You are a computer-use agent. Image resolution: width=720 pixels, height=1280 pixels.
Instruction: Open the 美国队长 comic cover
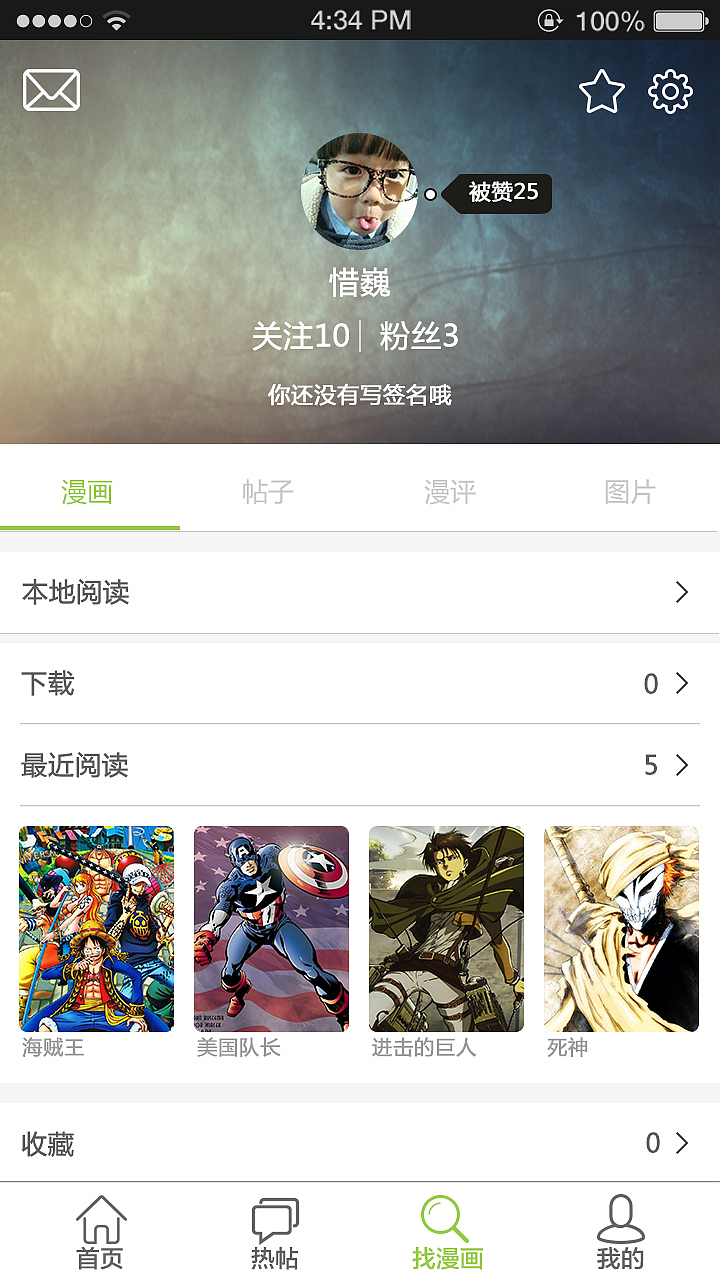[x=271, y=929]
